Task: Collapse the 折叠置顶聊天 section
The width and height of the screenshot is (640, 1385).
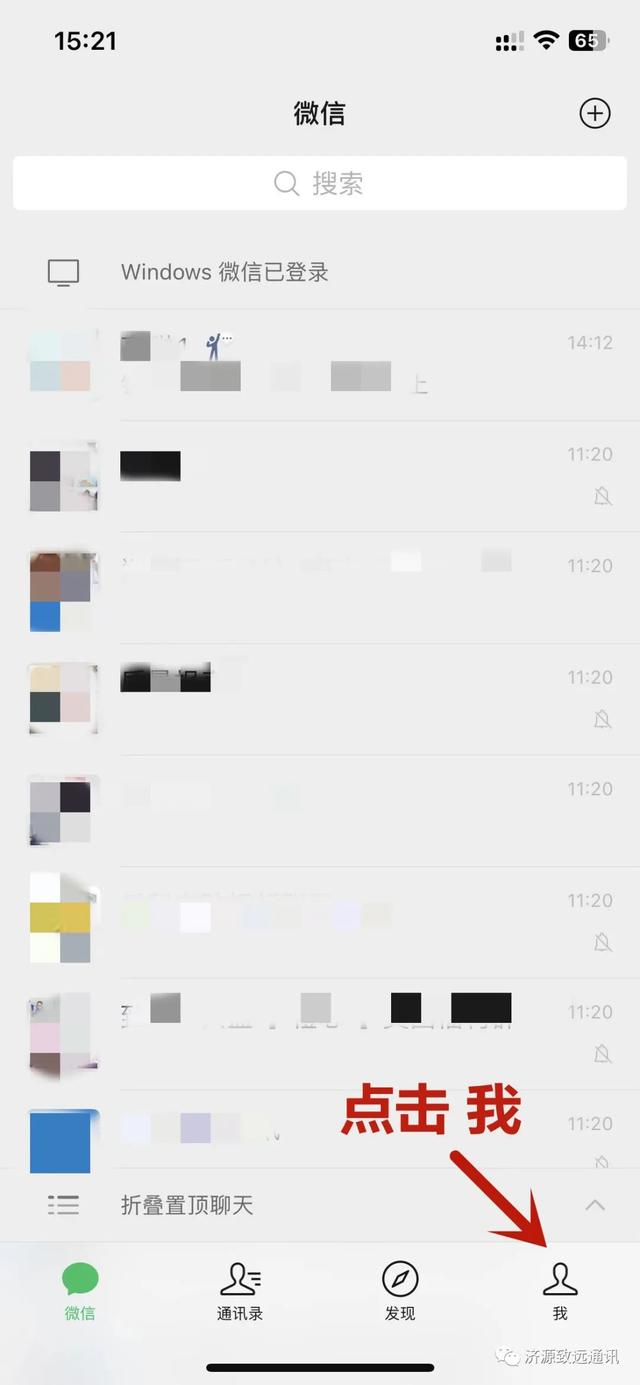Action: pyautogui.click(x=594, y=1205)
